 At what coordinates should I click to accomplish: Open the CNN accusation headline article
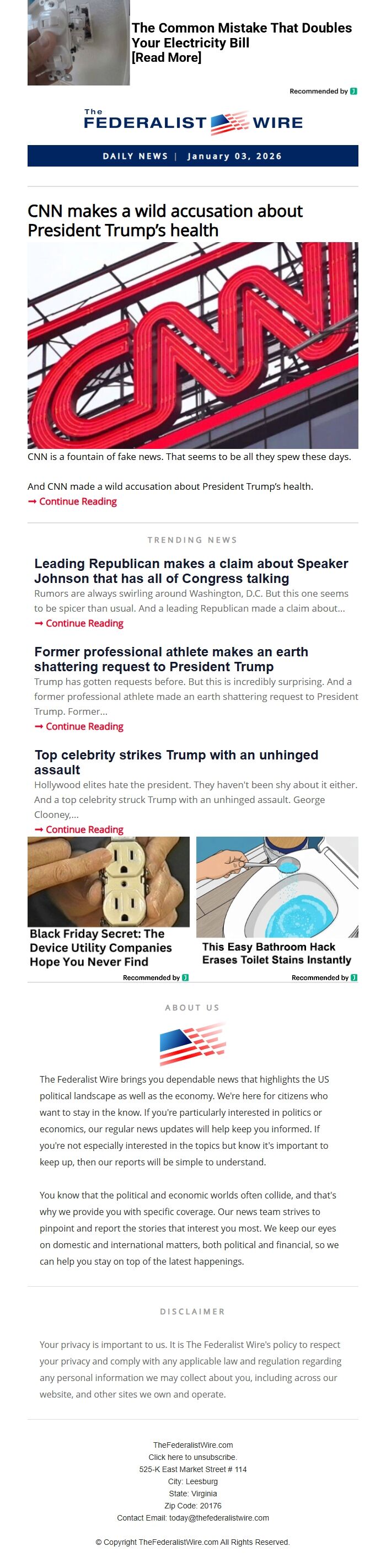[x=165, y=221]
